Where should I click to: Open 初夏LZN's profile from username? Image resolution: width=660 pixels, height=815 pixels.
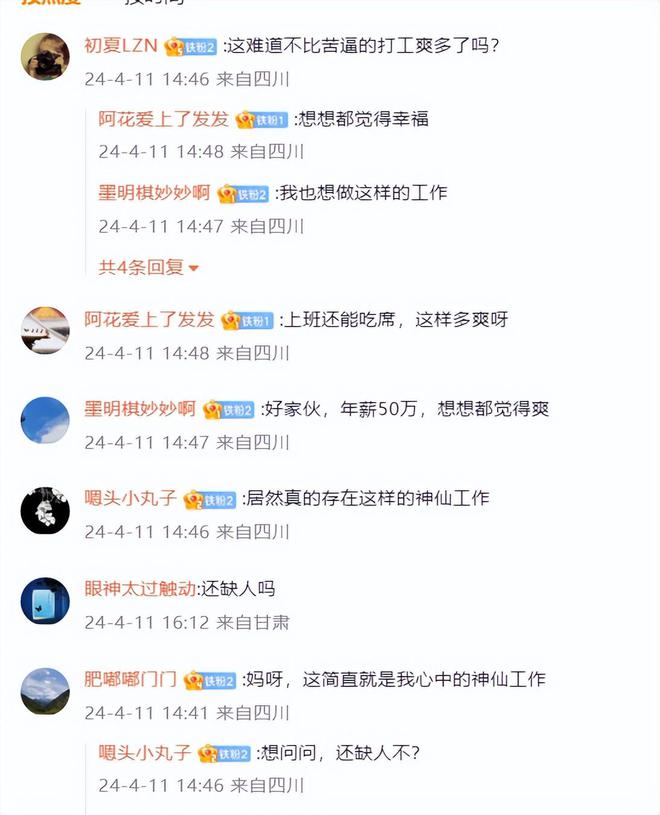(121, 46)
